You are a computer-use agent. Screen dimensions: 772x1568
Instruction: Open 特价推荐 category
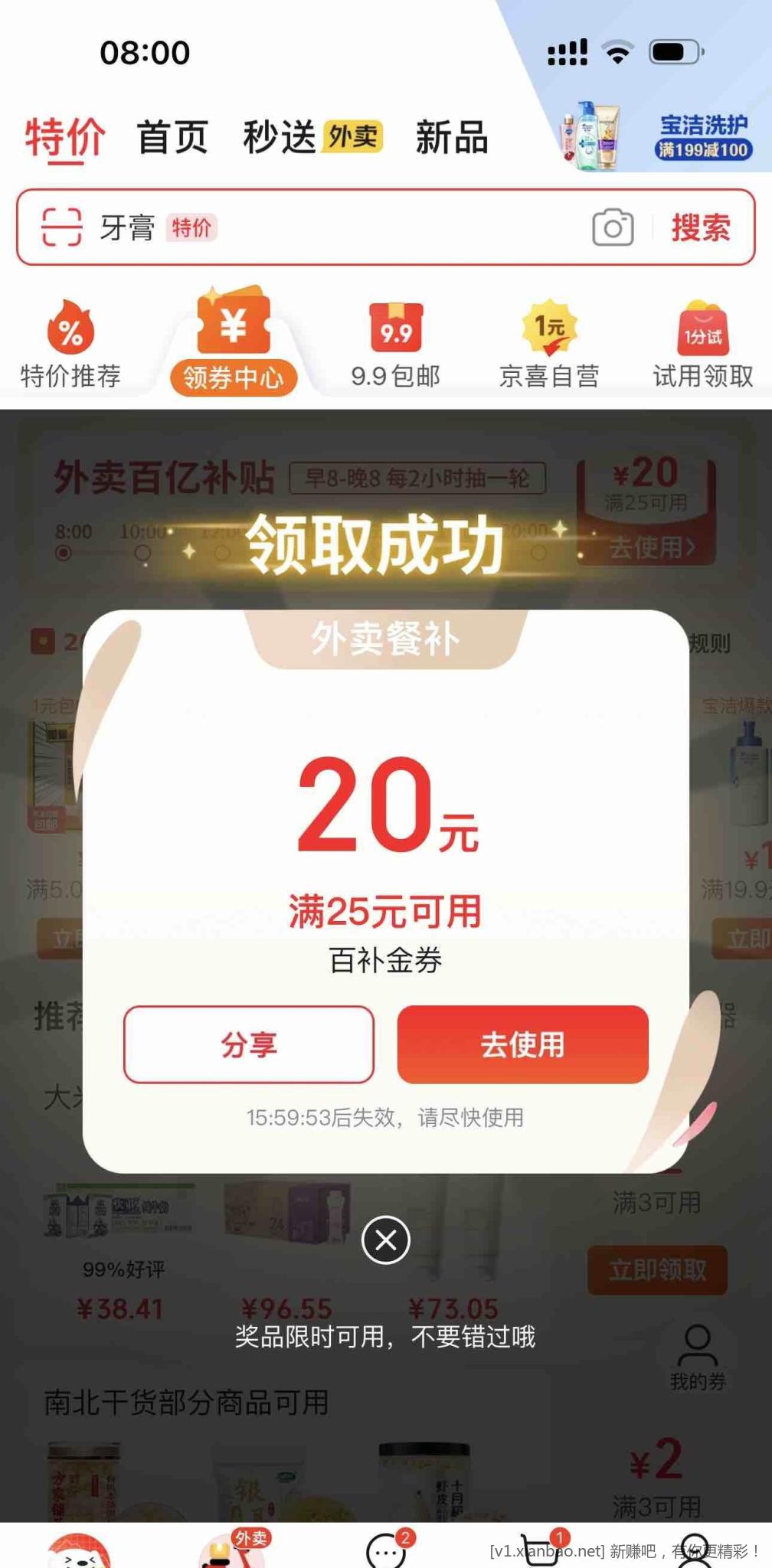70,345
